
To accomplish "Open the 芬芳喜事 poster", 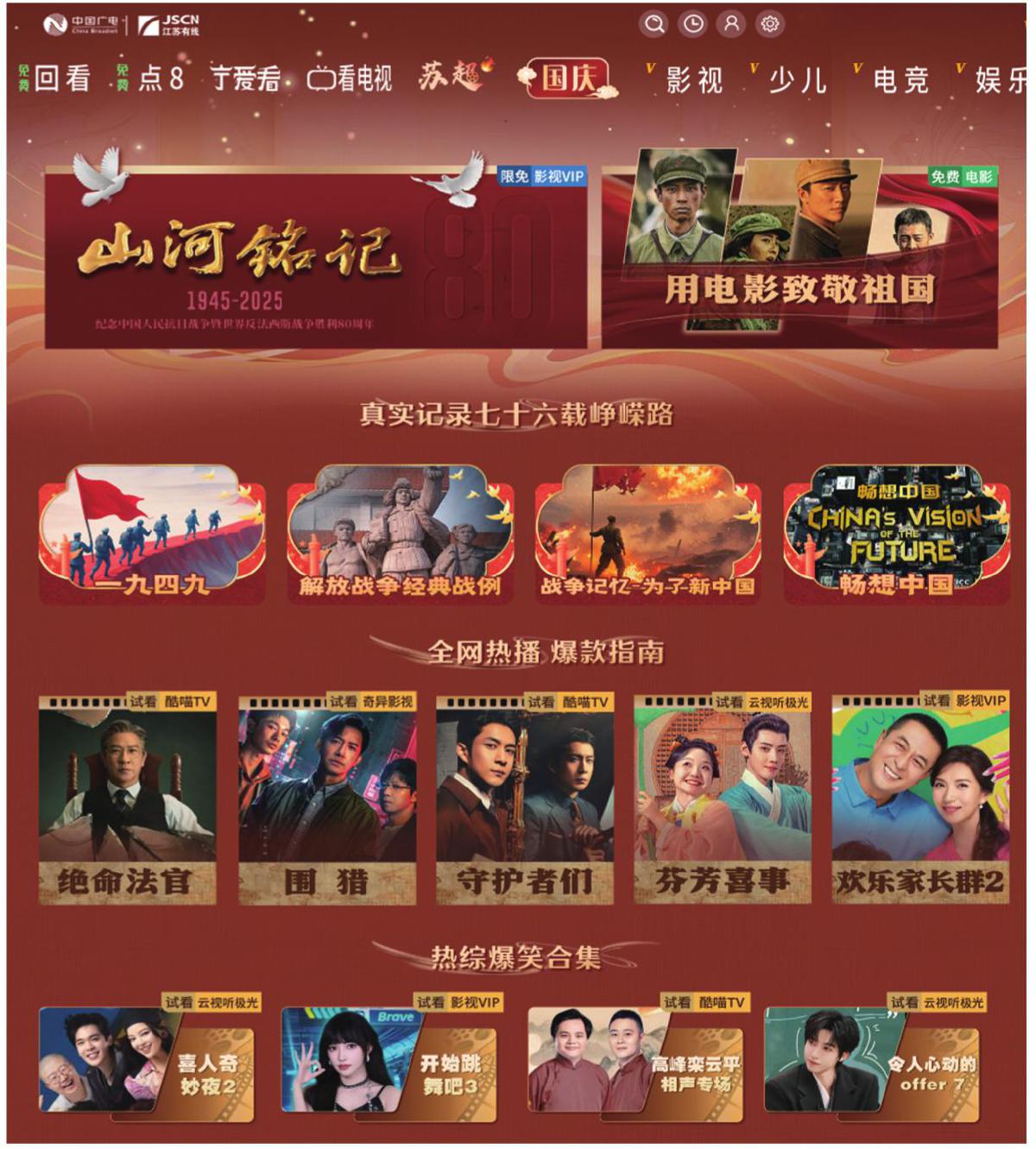I will pos(722,799).
